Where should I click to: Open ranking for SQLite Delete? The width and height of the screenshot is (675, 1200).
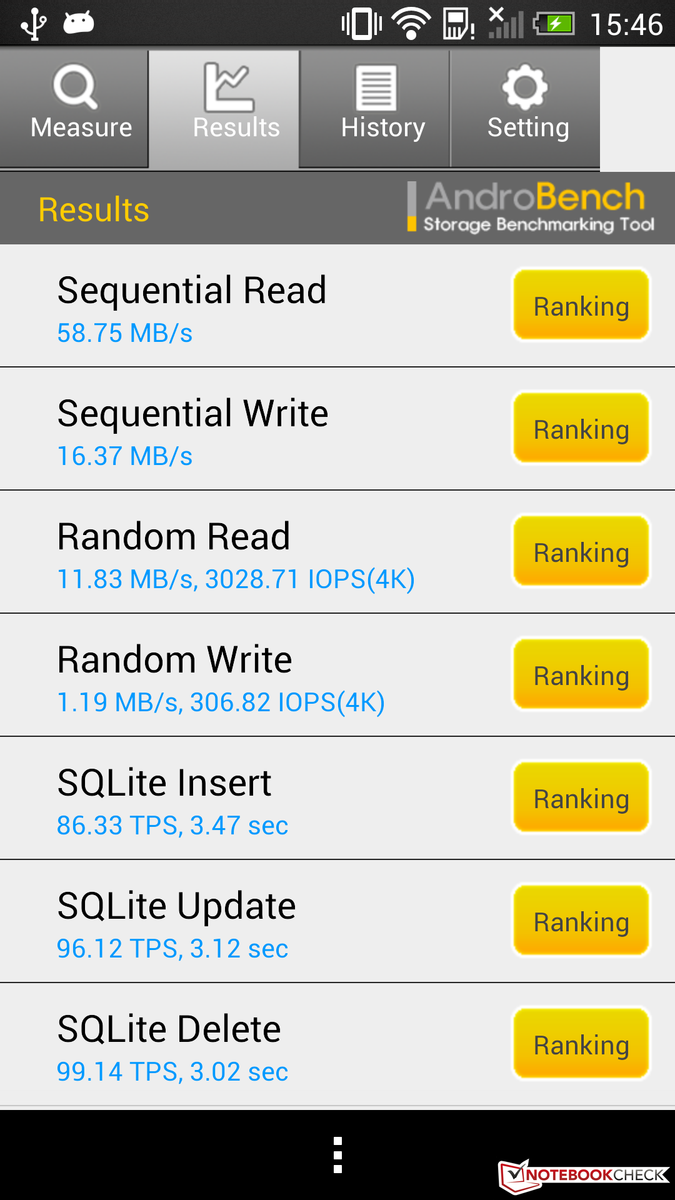click(x=581, y=1044)
